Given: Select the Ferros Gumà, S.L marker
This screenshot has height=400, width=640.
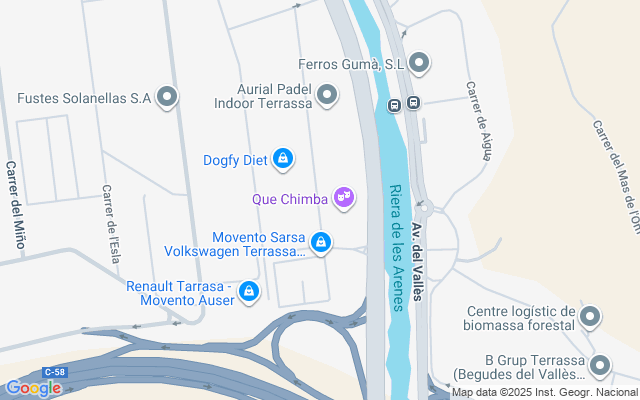Looking at the screenshot, I should pyautogui.click(x=419, y=64).
